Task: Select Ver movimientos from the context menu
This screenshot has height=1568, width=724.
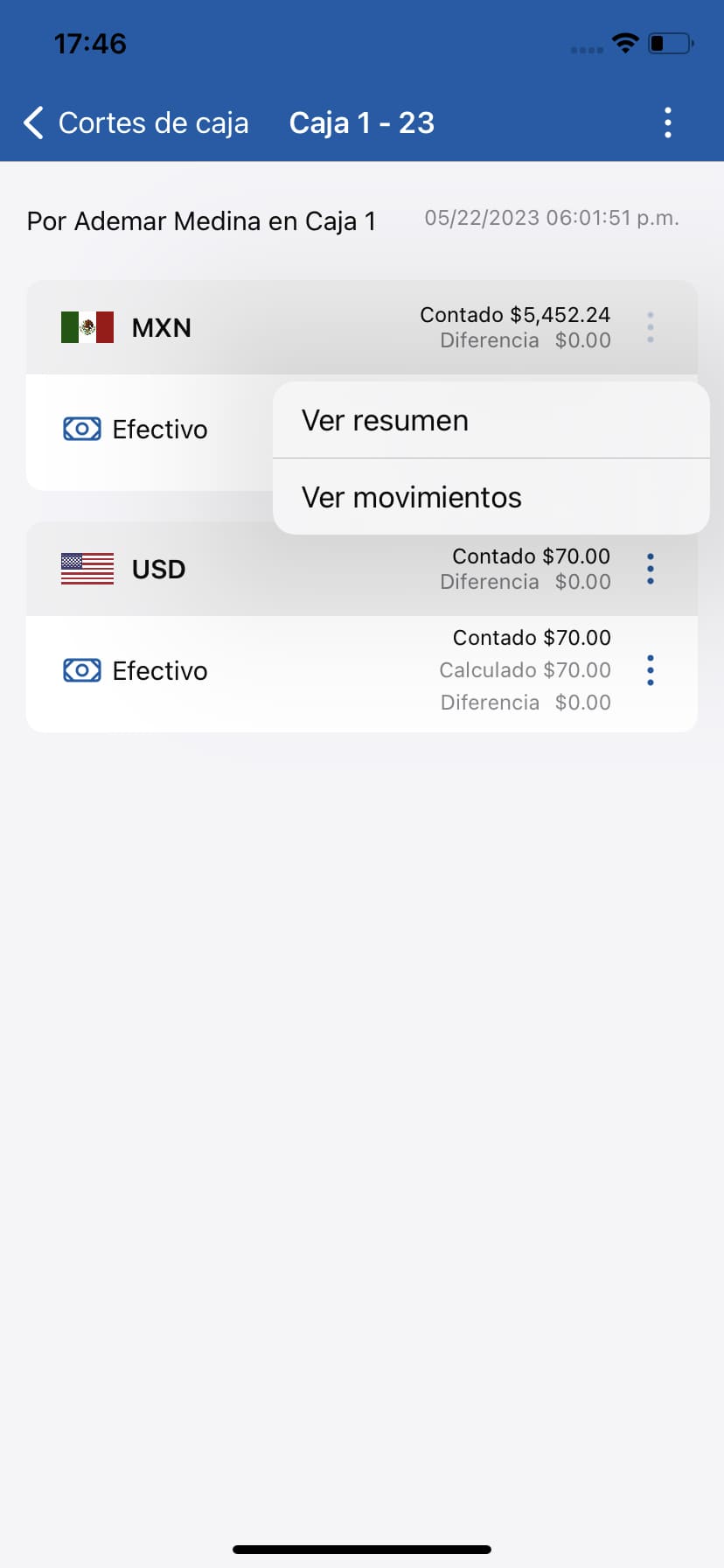Action: [x=411, y=497]
